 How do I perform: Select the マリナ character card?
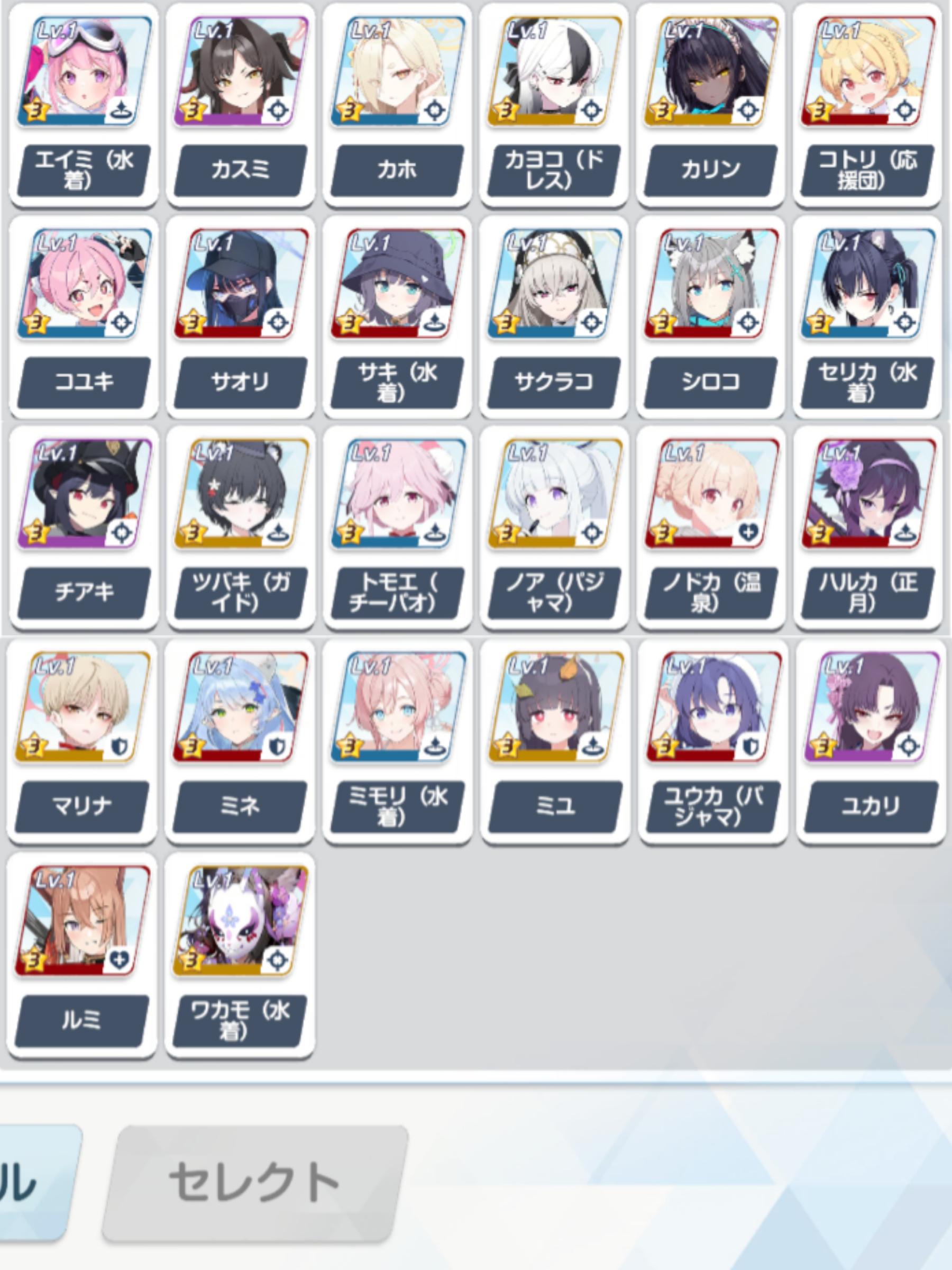click(x=82, y=741)
